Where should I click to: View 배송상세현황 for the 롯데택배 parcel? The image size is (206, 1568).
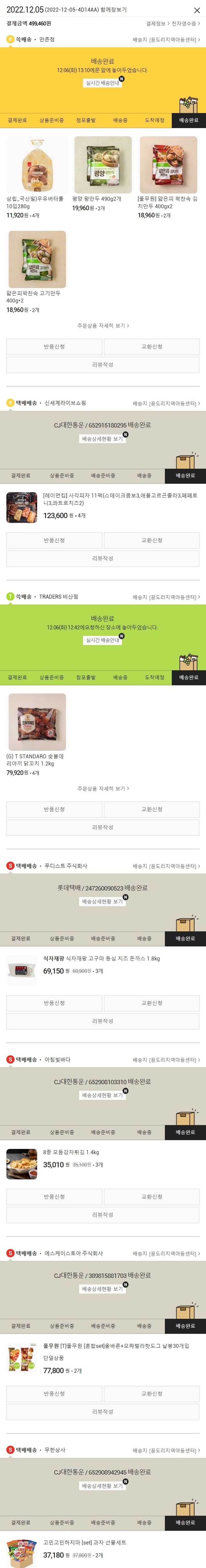point(102,901)
